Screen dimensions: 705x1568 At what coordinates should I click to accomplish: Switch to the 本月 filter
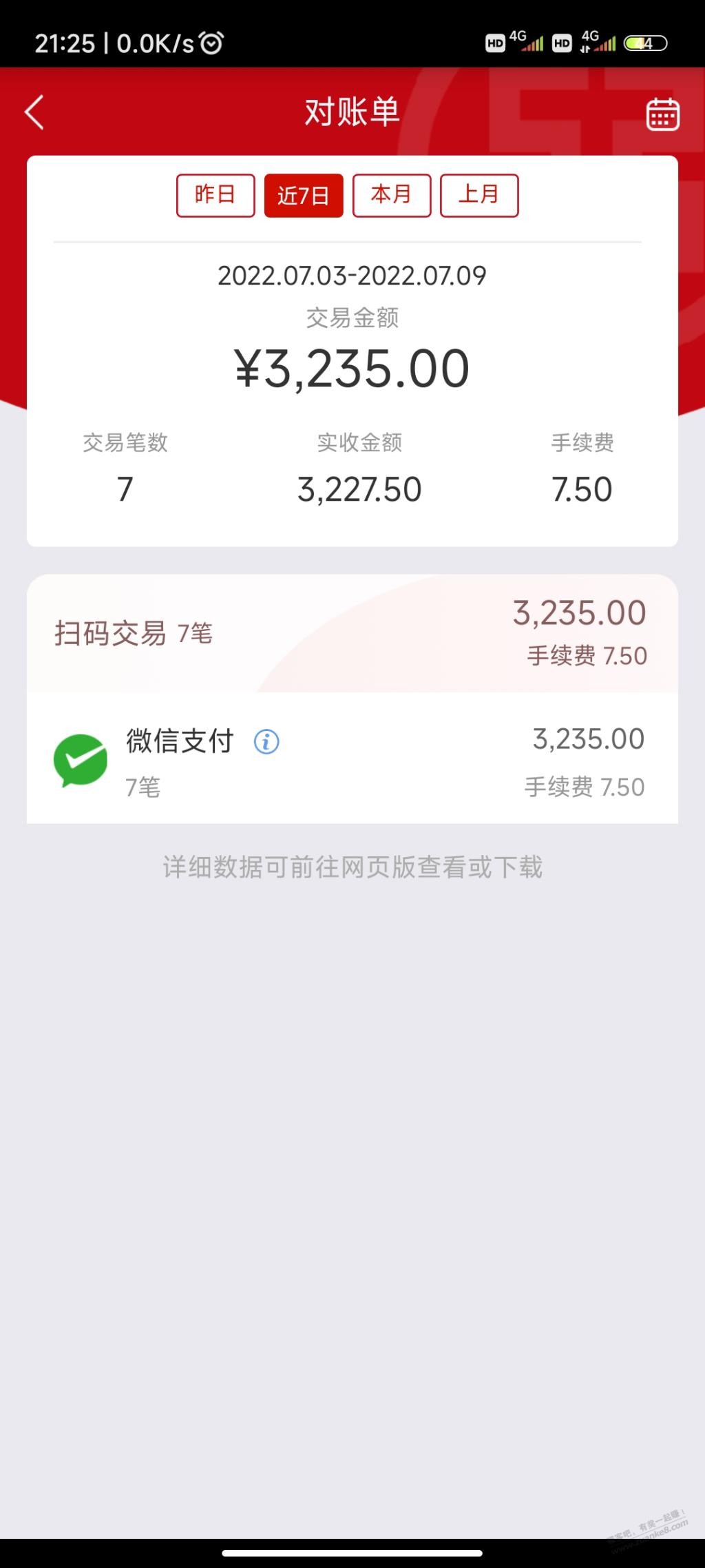tap(392, 196)
